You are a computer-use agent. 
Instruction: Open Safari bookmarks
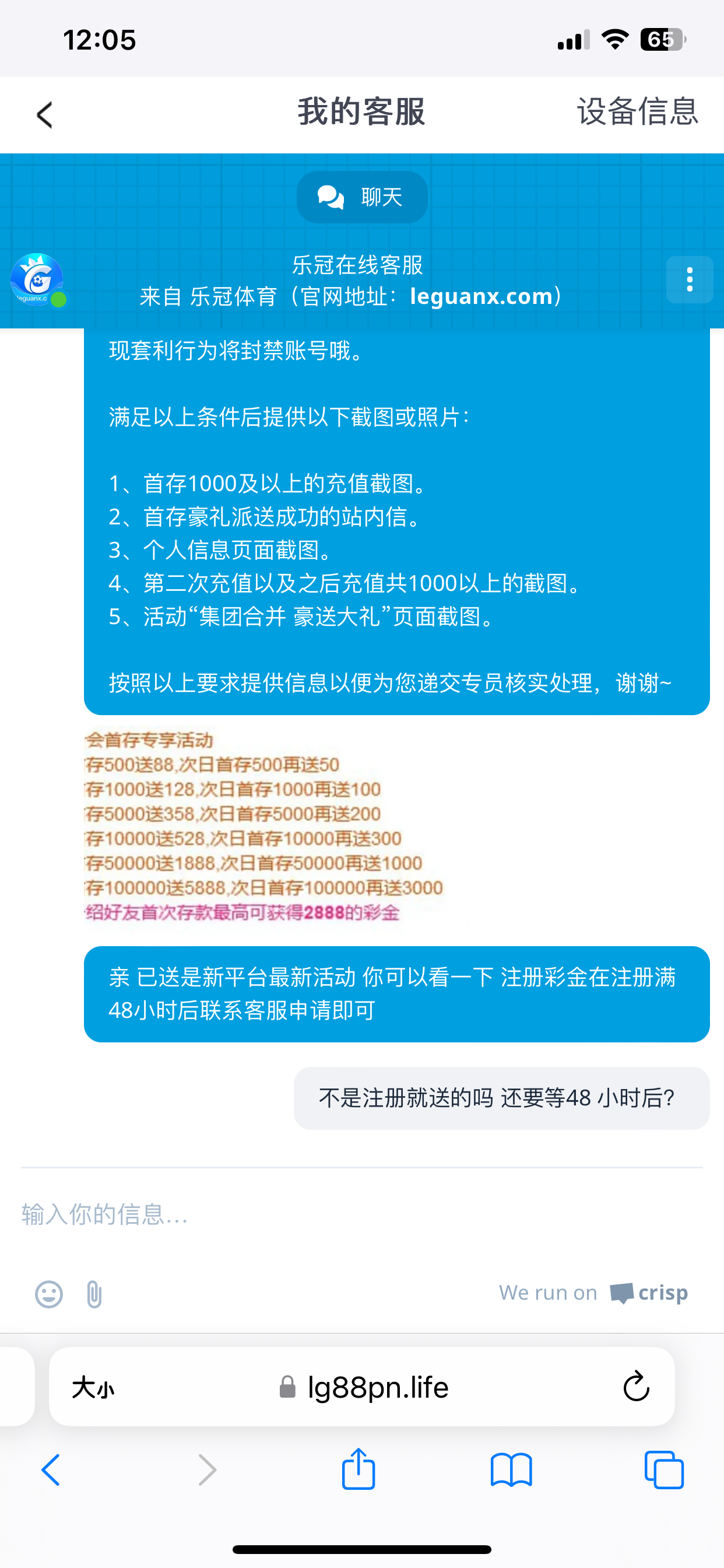pyautogui.click(x=511, y=1470)
